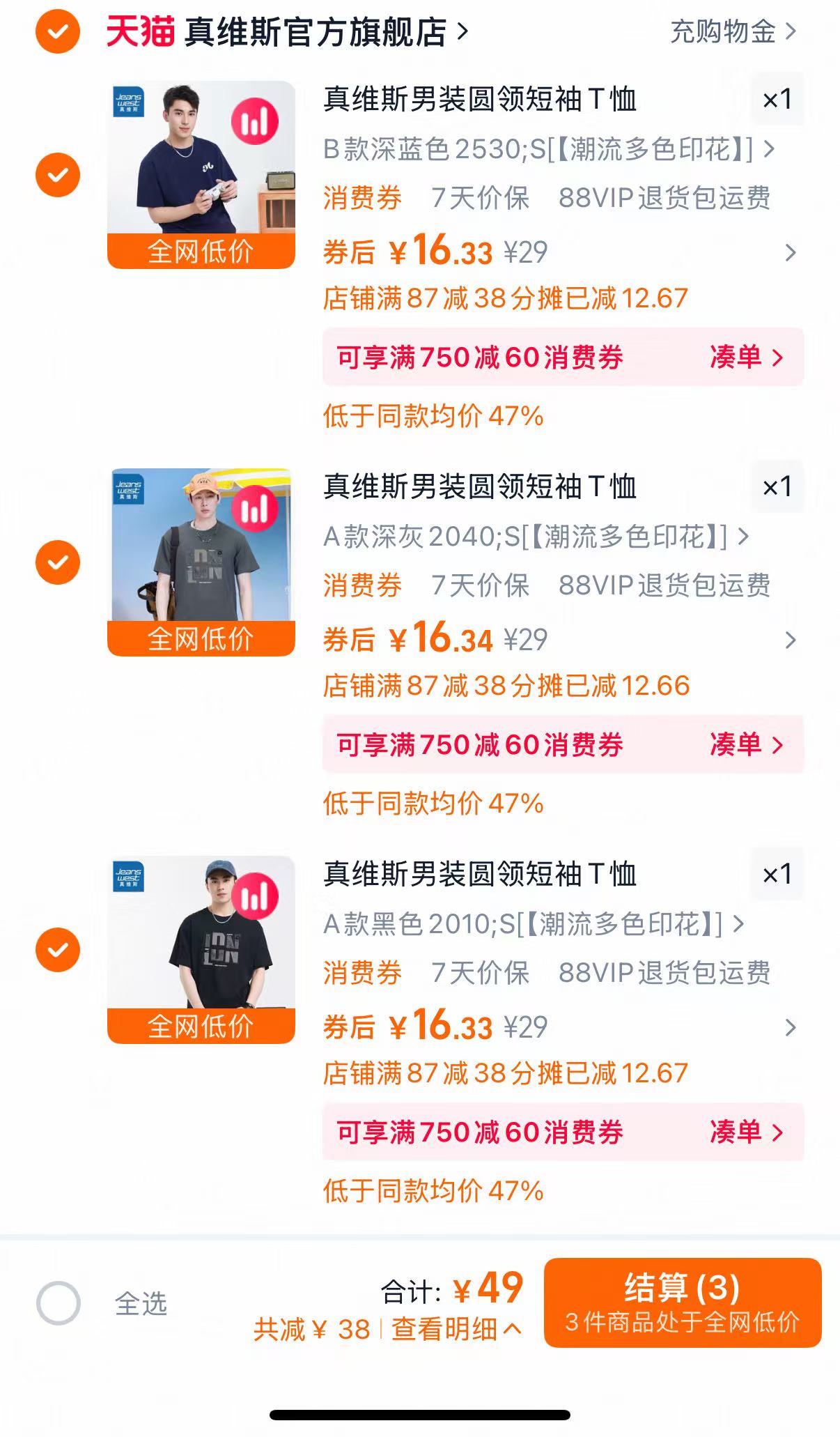Tap the grey T-shirt product thumbnail

[x=201, y=551]
